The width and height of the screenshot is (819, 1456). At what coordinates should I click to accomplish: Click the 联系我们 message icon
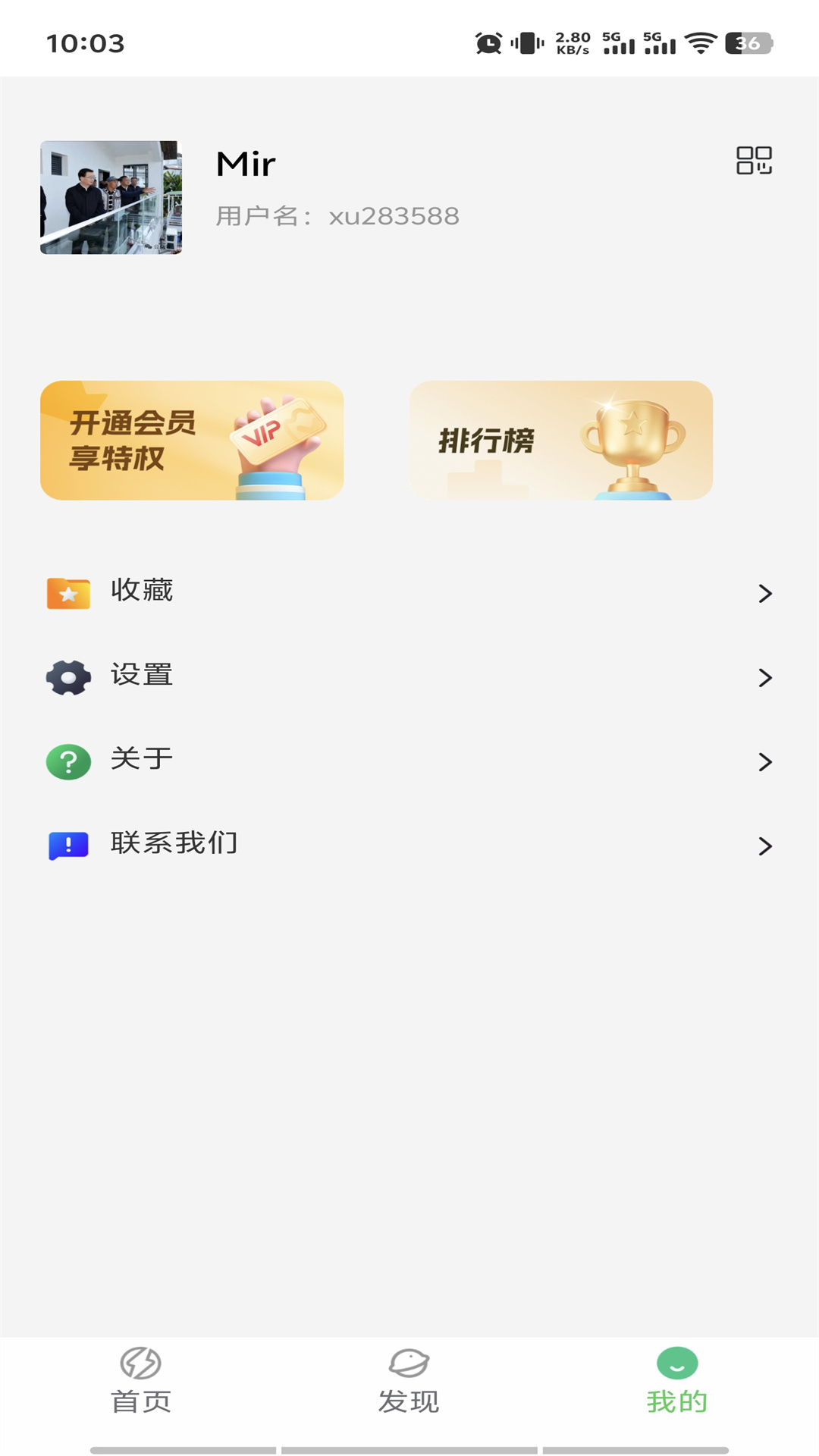pos(67,844)
